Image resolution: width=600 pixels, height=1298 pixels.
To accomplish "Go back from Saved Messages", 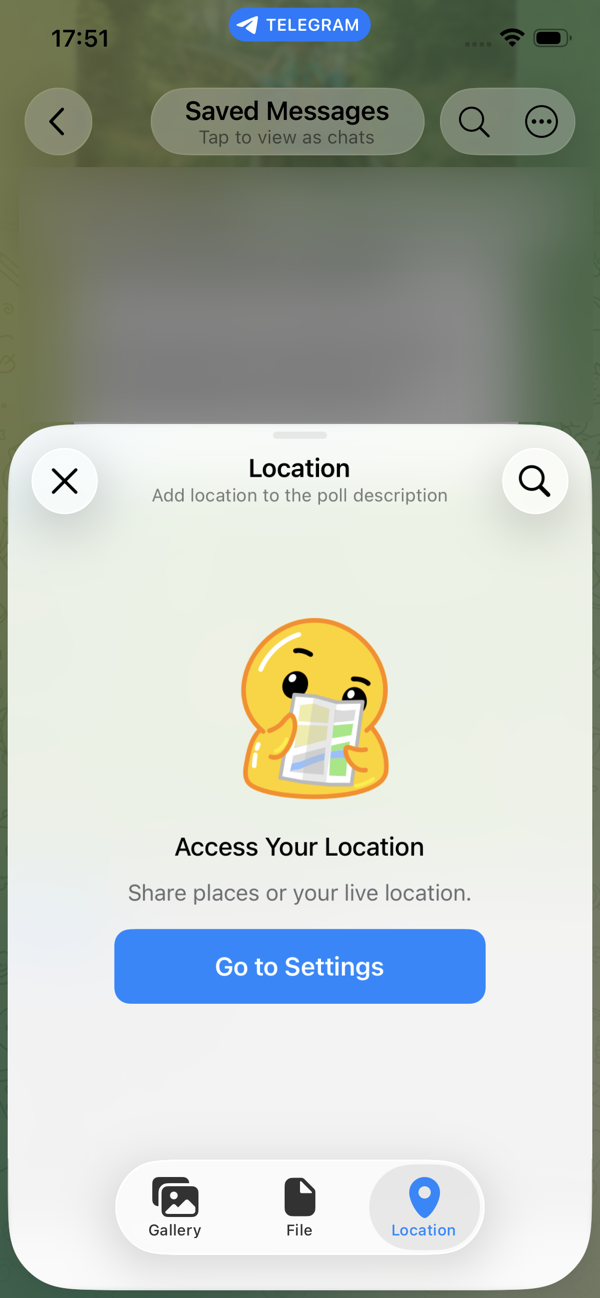I will tap(58, 122).
